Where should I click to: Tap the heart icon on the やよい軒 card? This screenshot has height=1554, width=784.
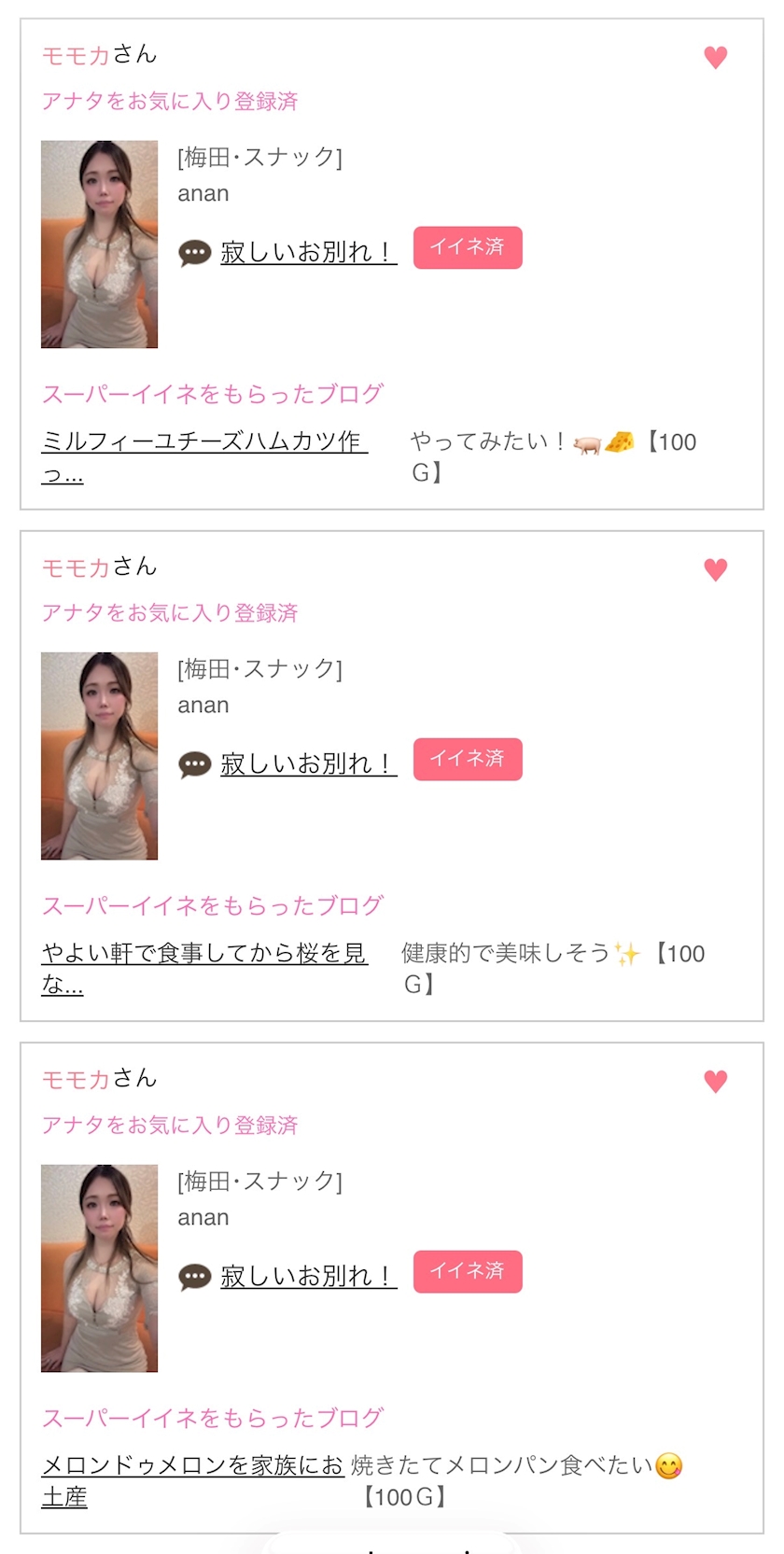point(715,569)
